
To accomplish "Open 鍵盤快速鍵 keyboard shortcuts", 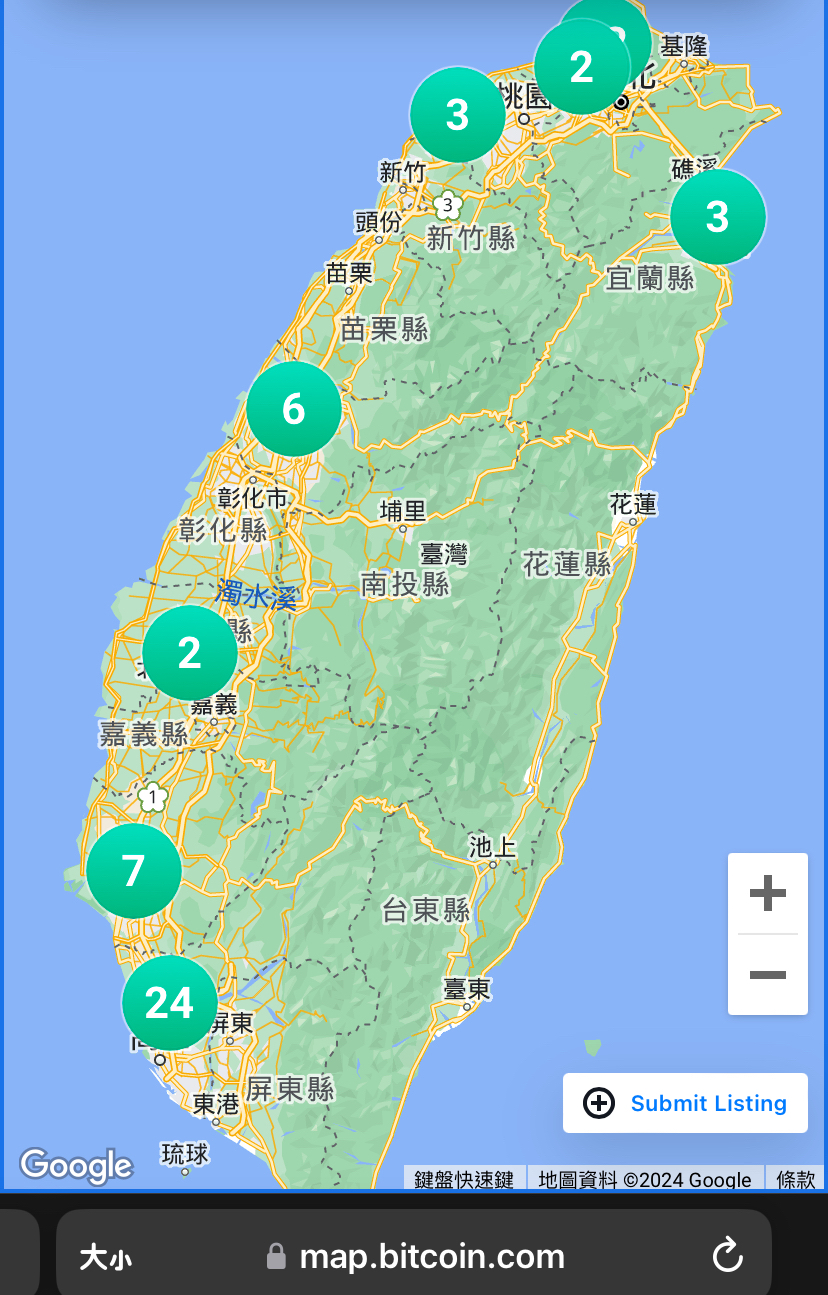I will 464,1179.
